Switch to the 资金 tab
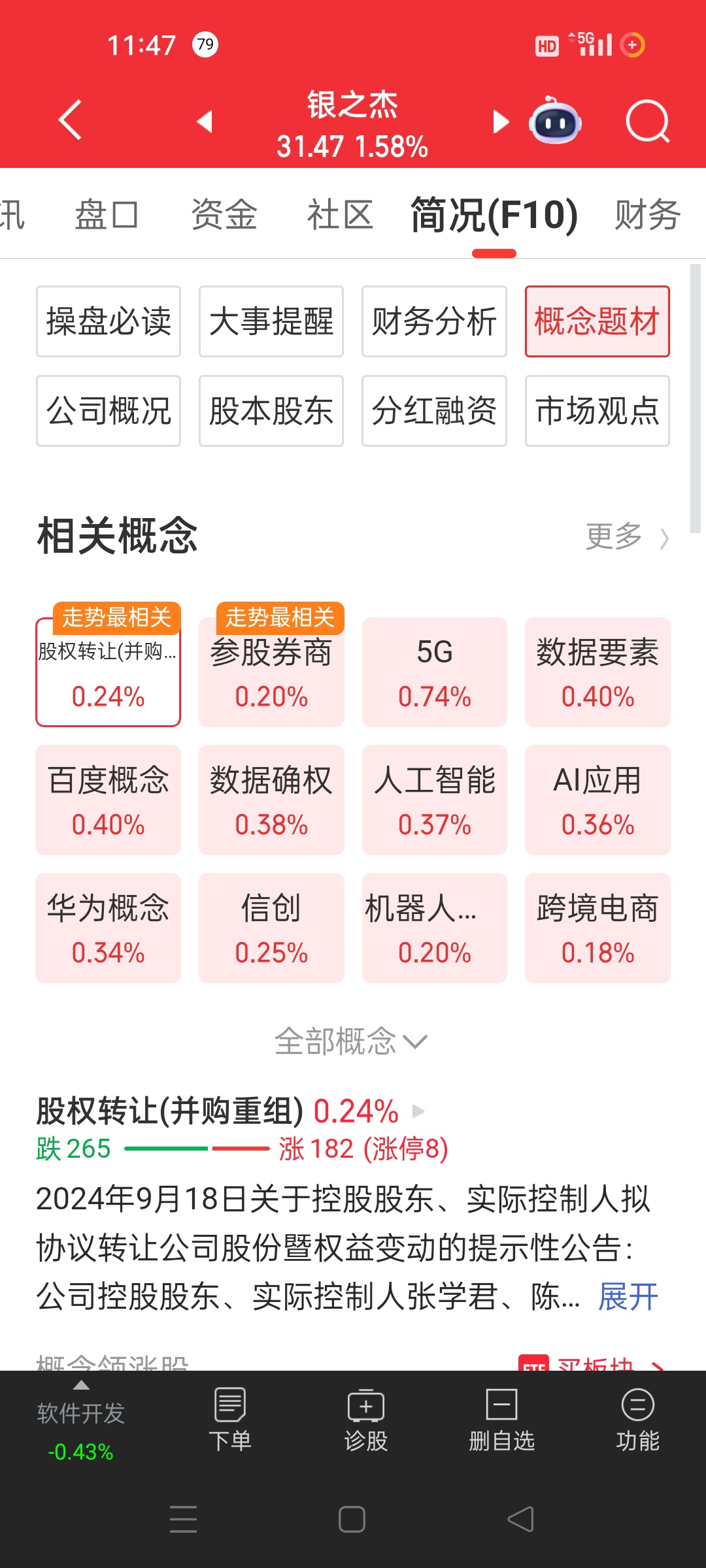This screenshot has width=706, height=1568. (x=224, y=214)
